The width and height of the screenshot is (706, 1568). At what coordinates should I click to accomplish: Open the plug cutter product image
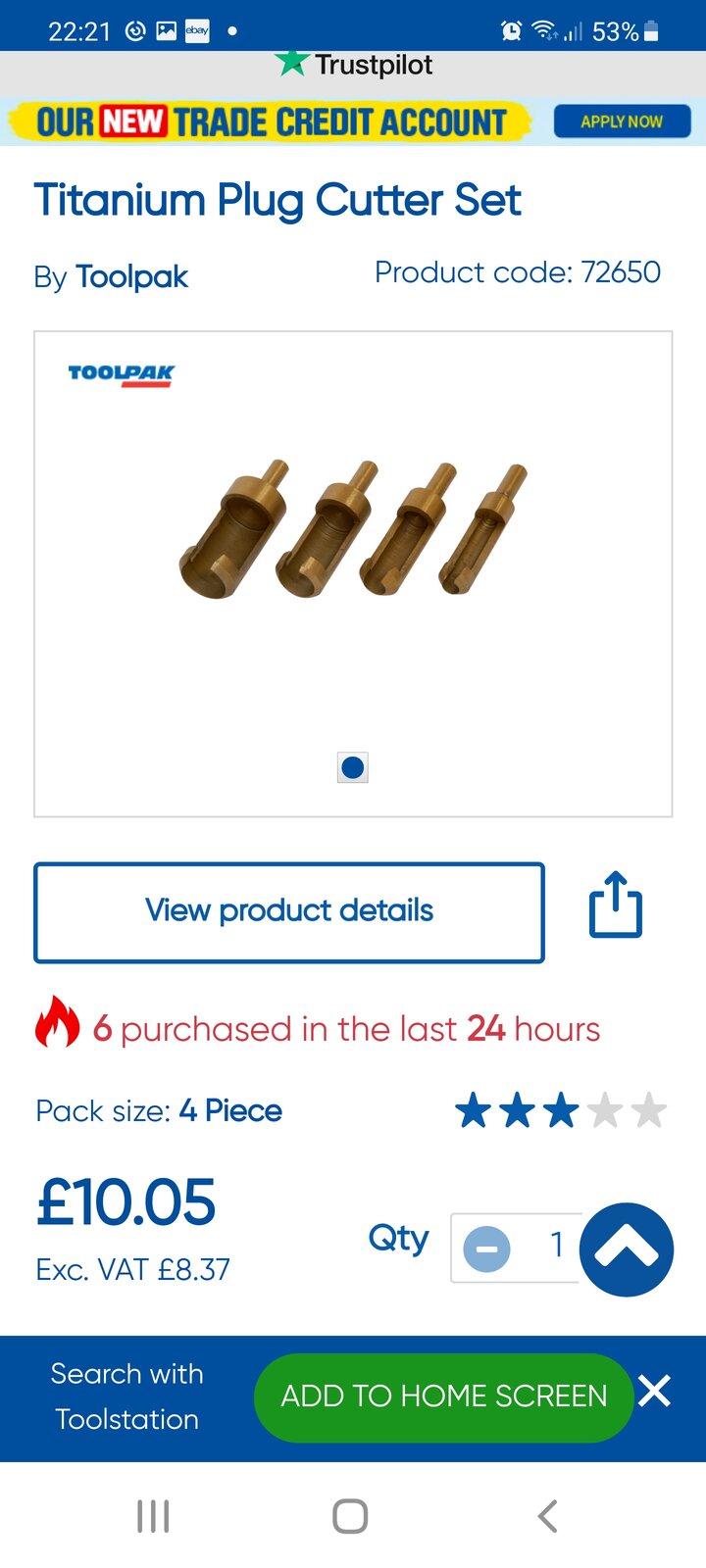click(353, 529)
